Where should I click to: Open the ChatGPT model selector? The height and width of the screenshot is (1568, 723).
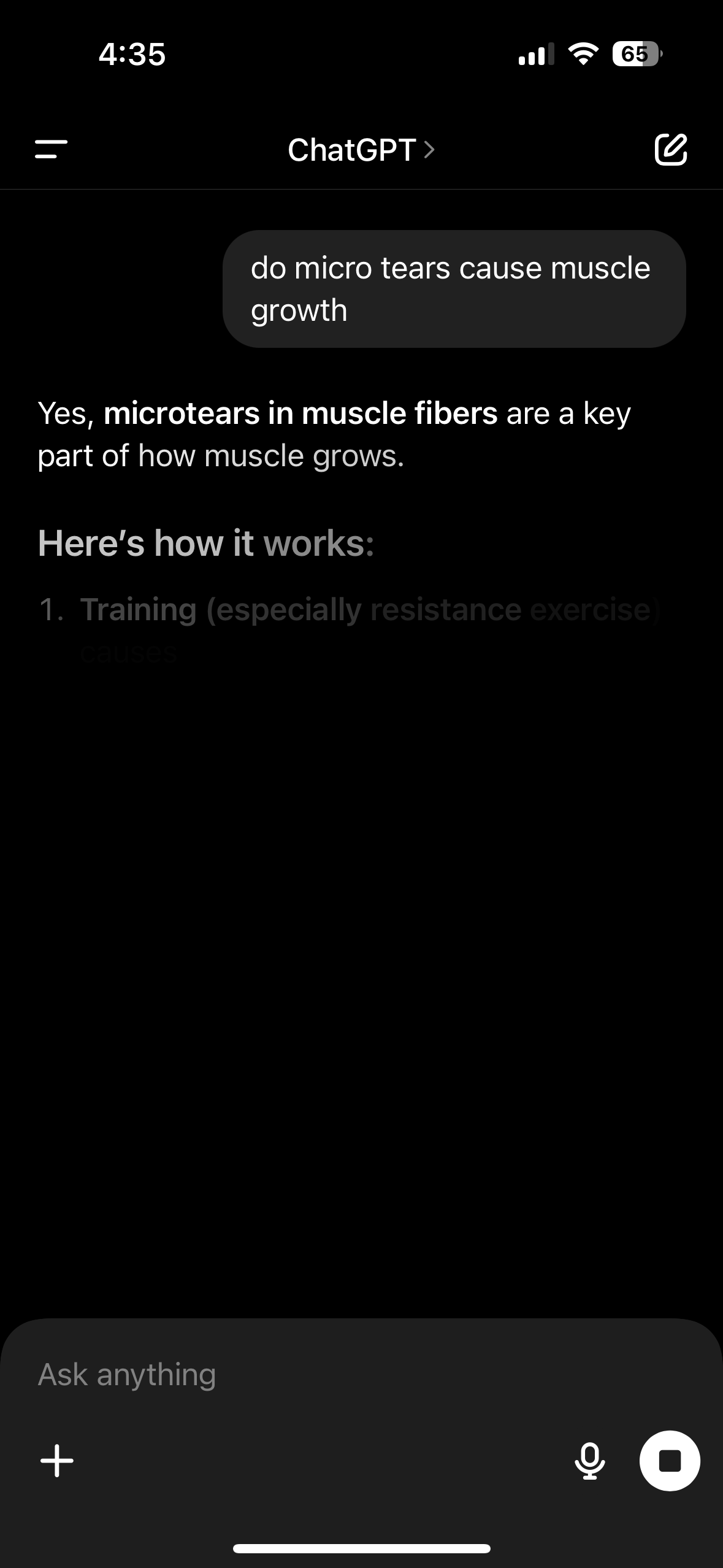[x=361, y=150]
